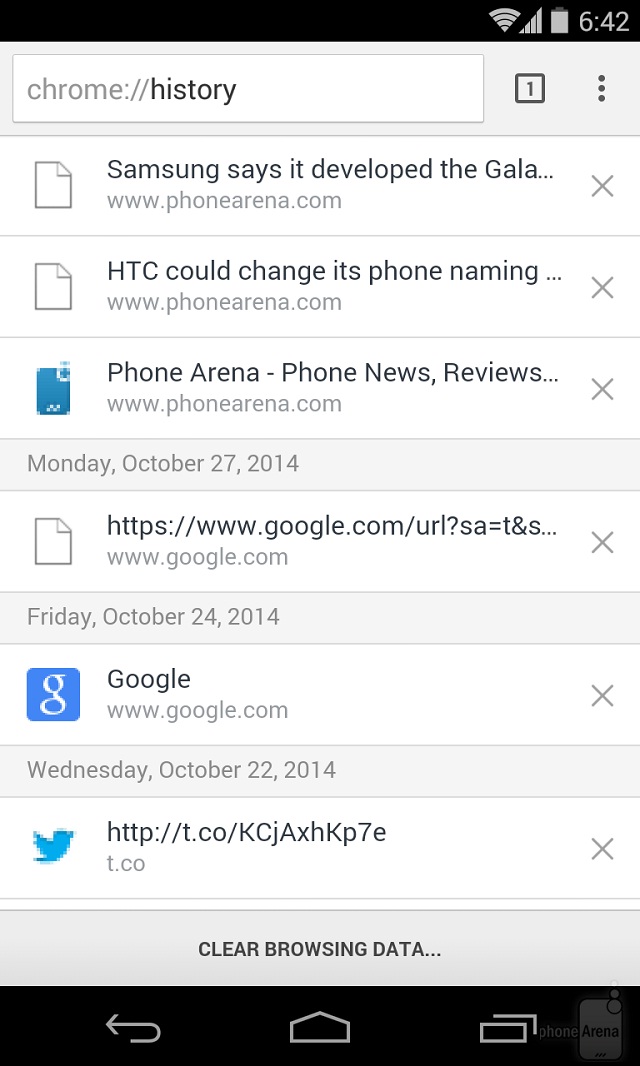Tap the chrome://history address bar
This screenshot has height=1066, width=640.
(x=247, y=89)
